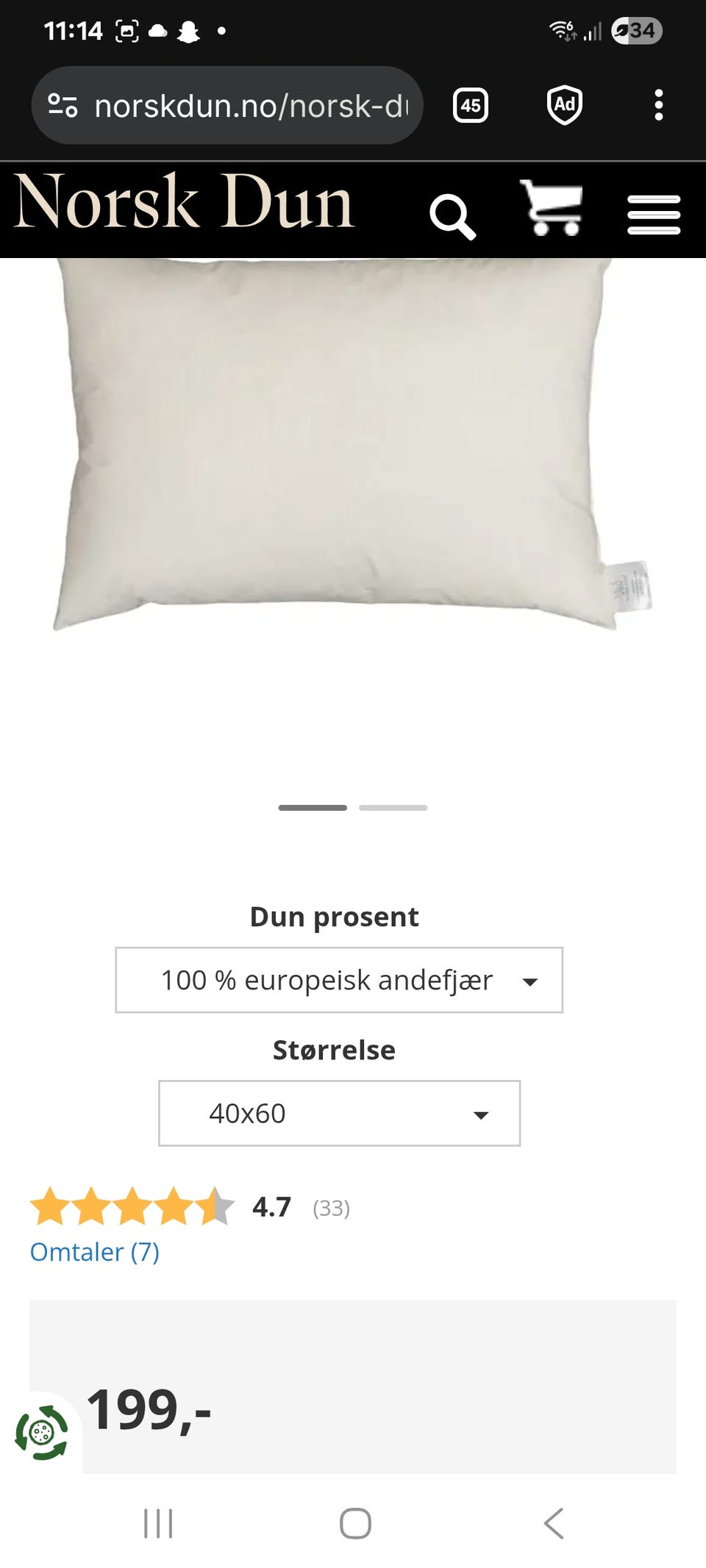Open the browser tab switcher showing 45
The image size is (706, 1568).
click(x=470, y=105)
